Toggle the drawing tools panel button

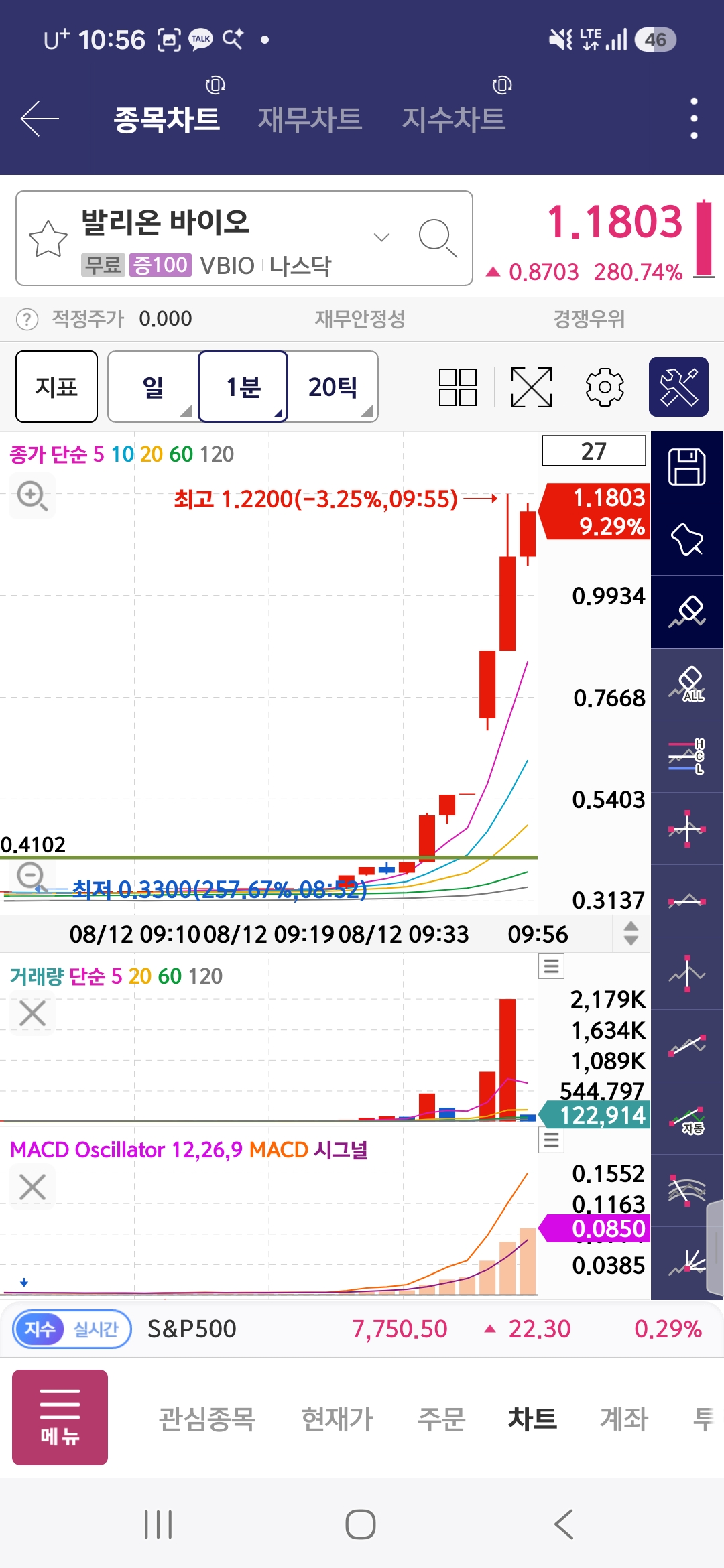pyautogui.click(x=678, y=387)
